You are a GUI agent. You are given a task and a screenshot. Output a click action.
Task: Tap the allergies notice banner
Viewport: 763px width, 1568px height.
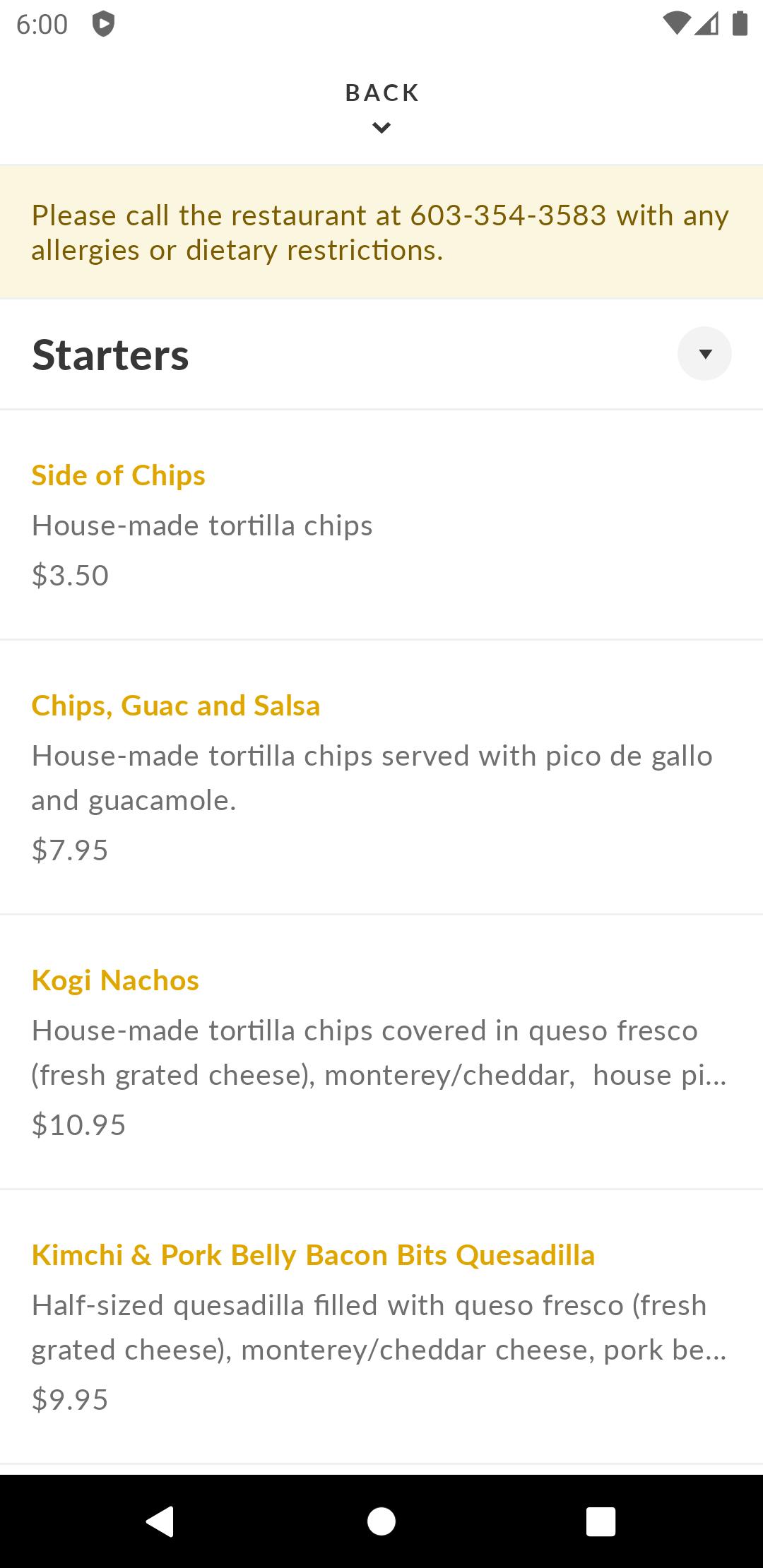coord(381,232)
